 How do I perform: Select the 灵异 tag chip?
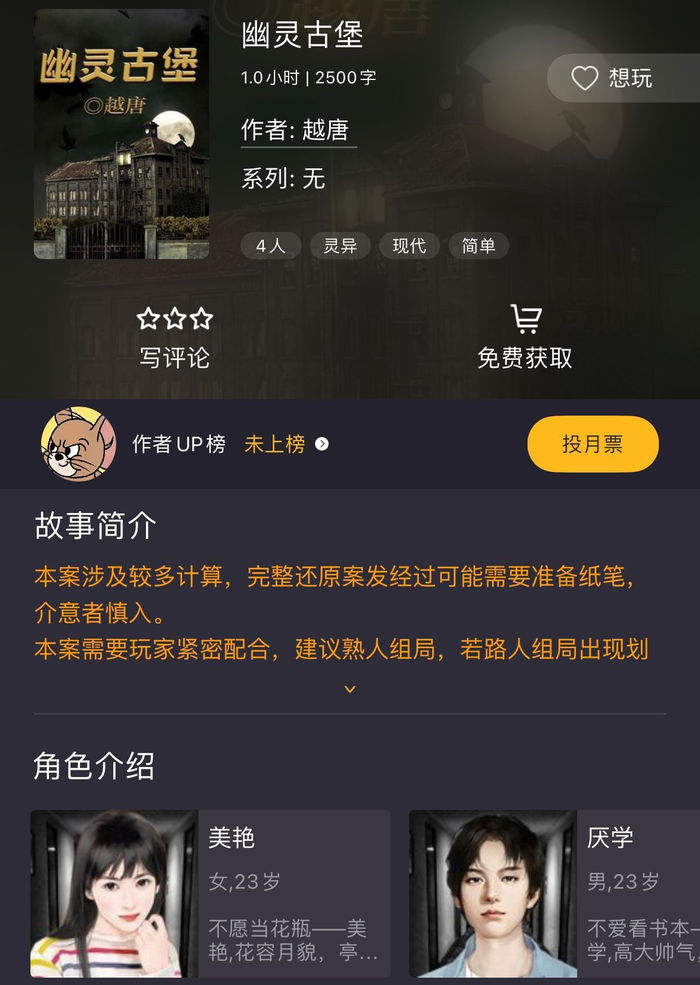[x=340, y=246]
